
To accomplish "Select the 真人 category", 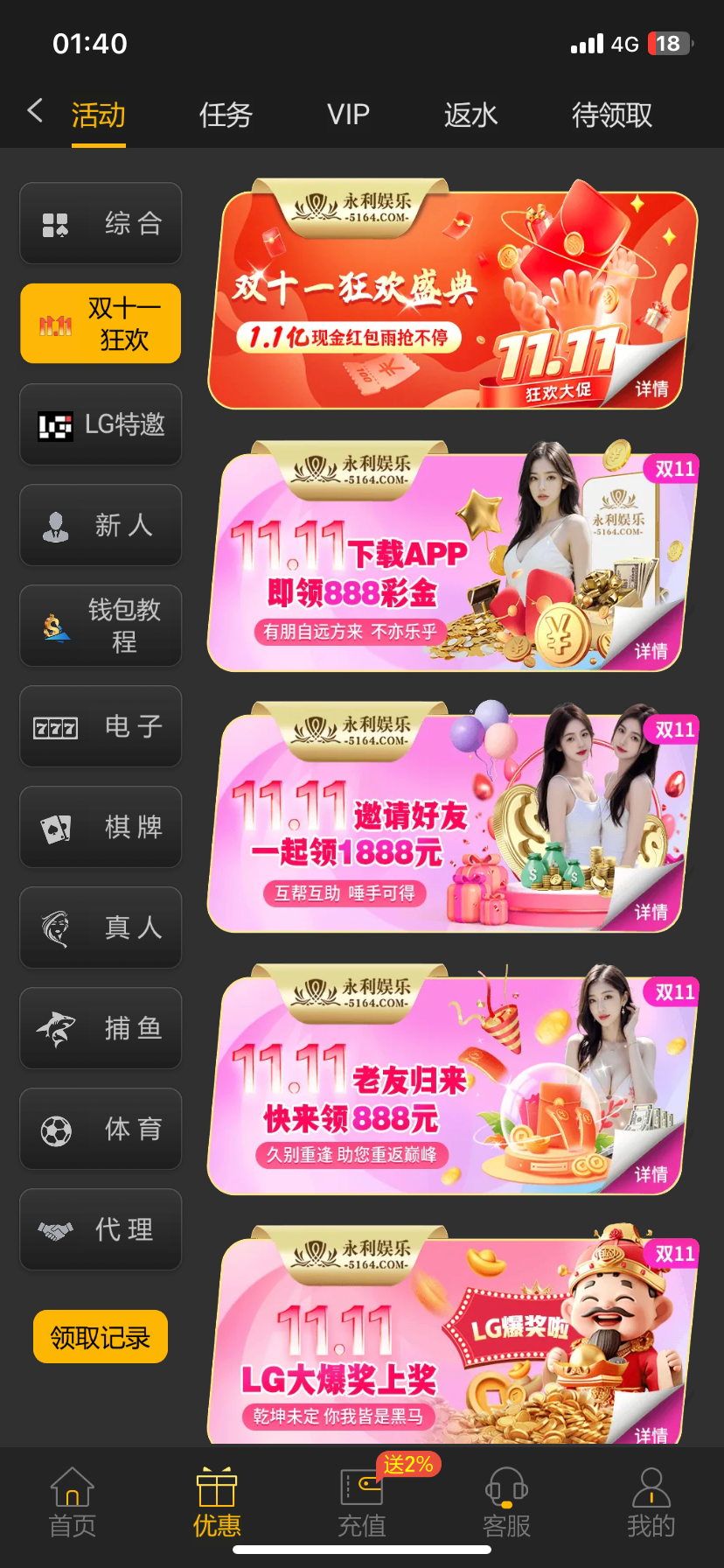I will click(101, 928).
